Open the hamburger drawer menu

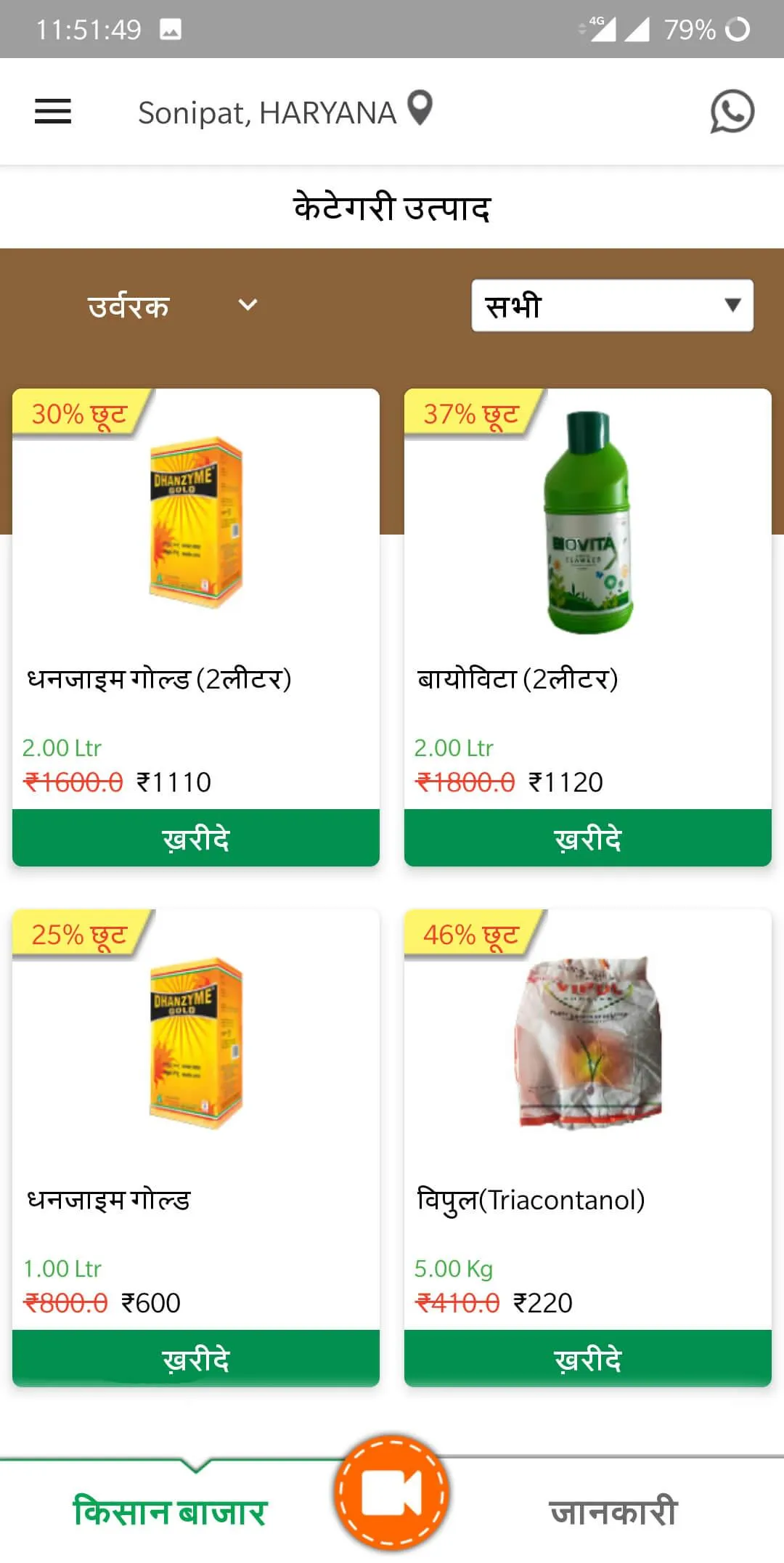[x=53, y=111]
